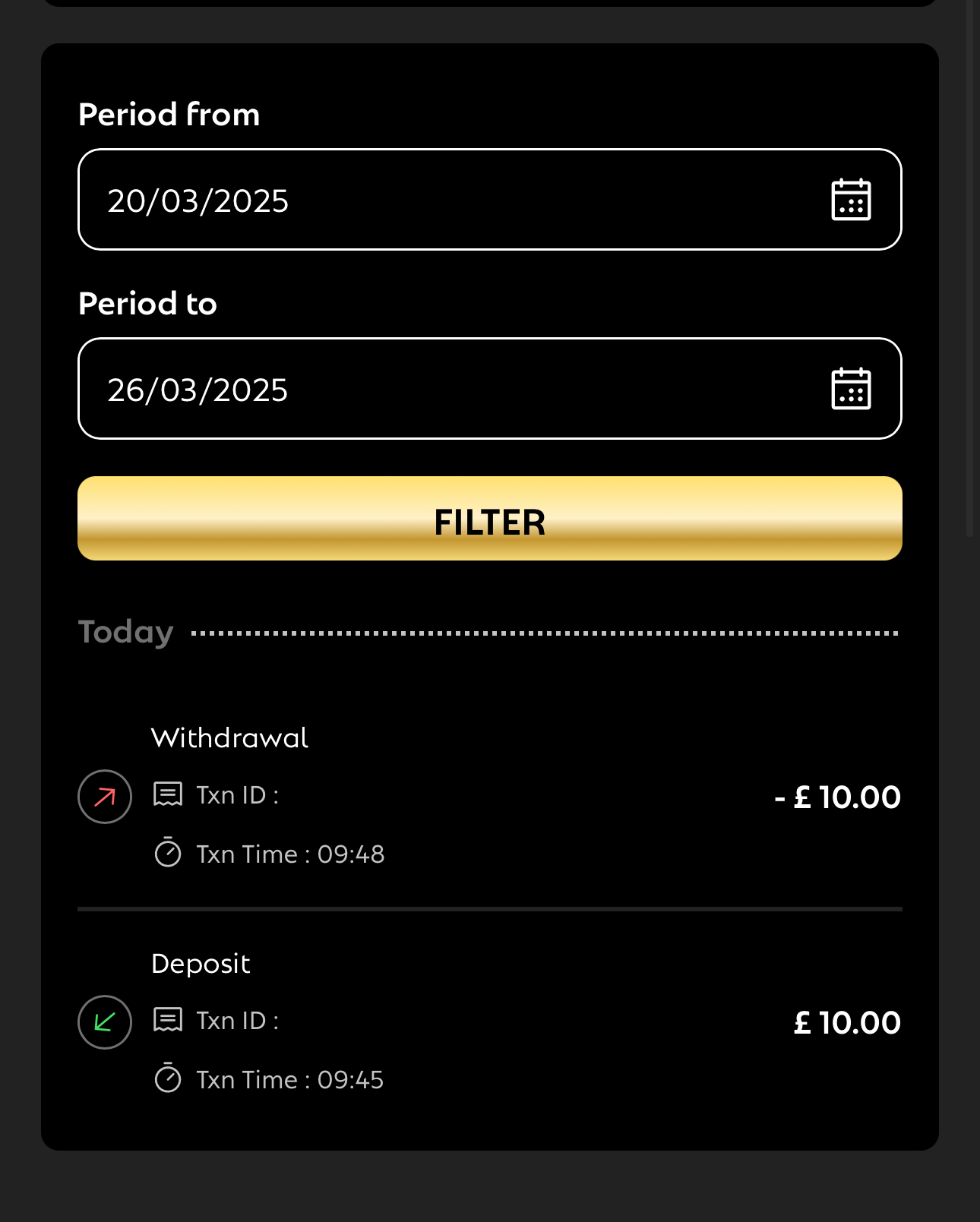The height and width of the screenshot is (1222, 980).
Task: Click the Period from label
Action: pyautogui.click(x=169, y=114)
